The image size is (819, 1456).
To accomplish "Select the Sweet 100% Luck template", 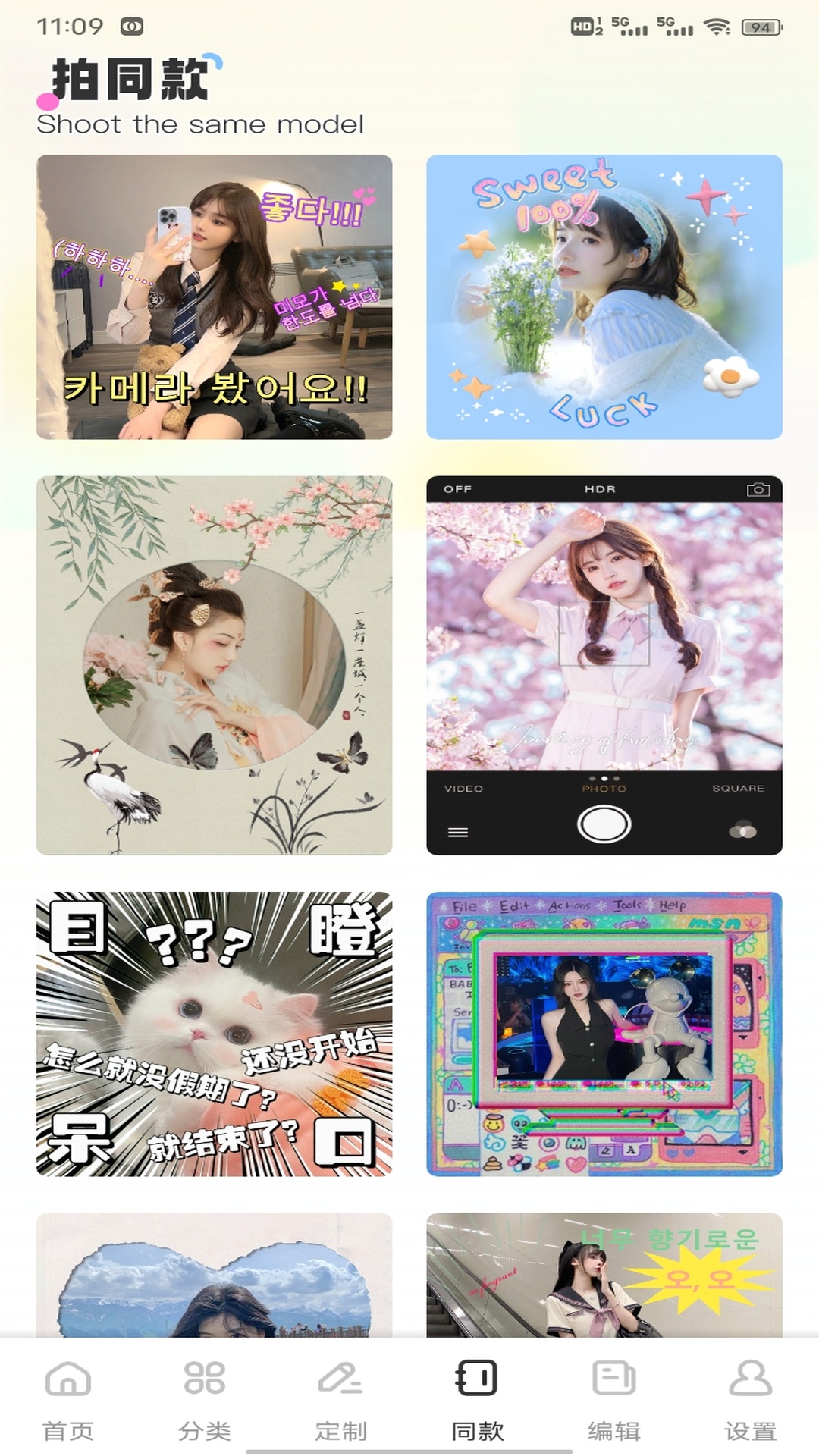I will click(604, 297).
